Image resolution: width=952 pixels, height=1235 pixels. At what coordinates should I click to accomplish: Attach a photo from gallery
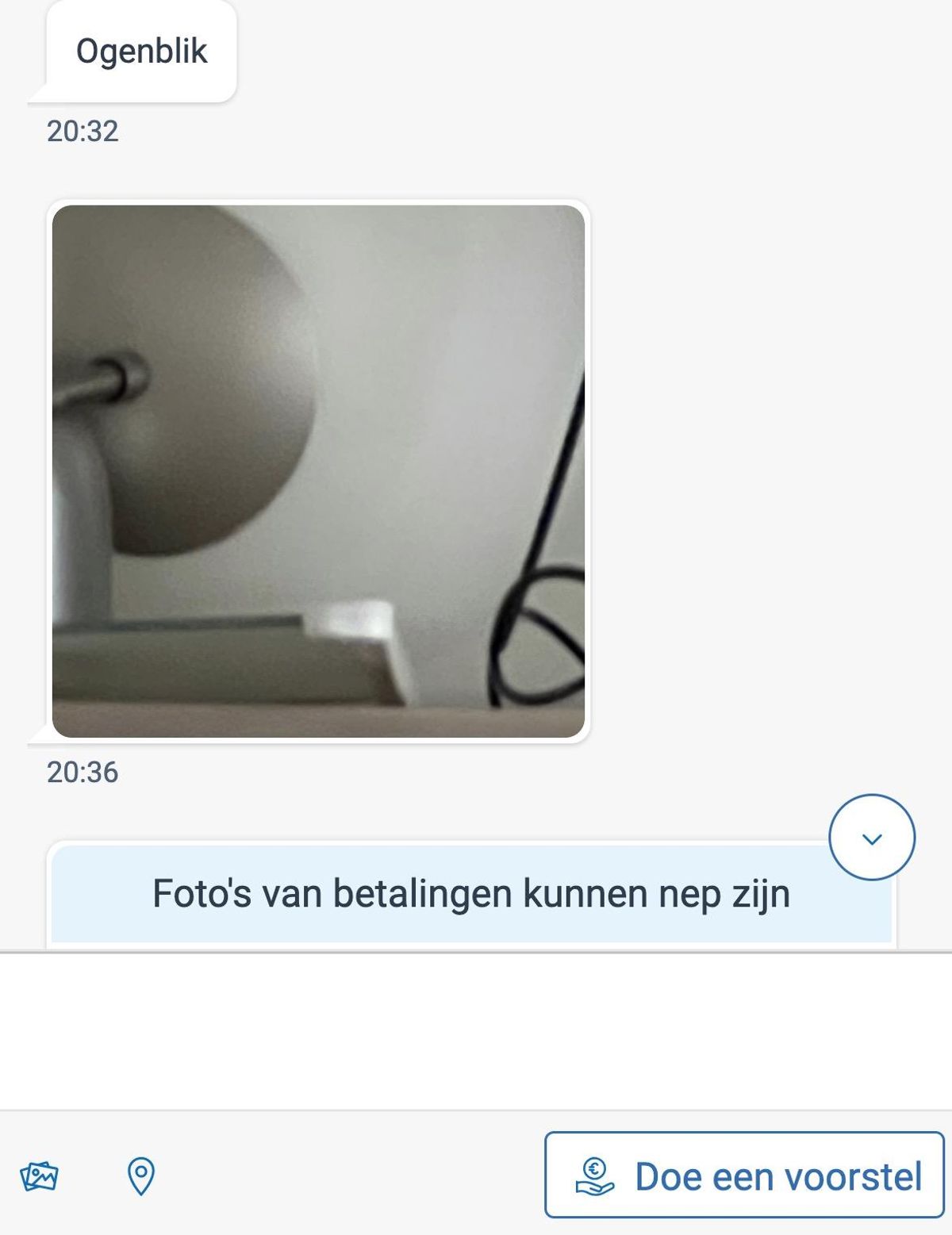[x=40, y=1176]
